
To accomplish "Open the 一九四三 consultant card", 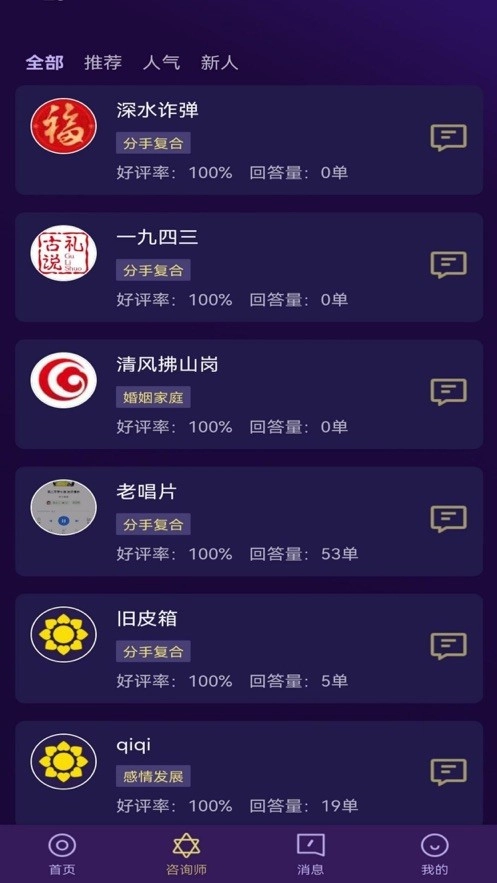I will (249, 267).
